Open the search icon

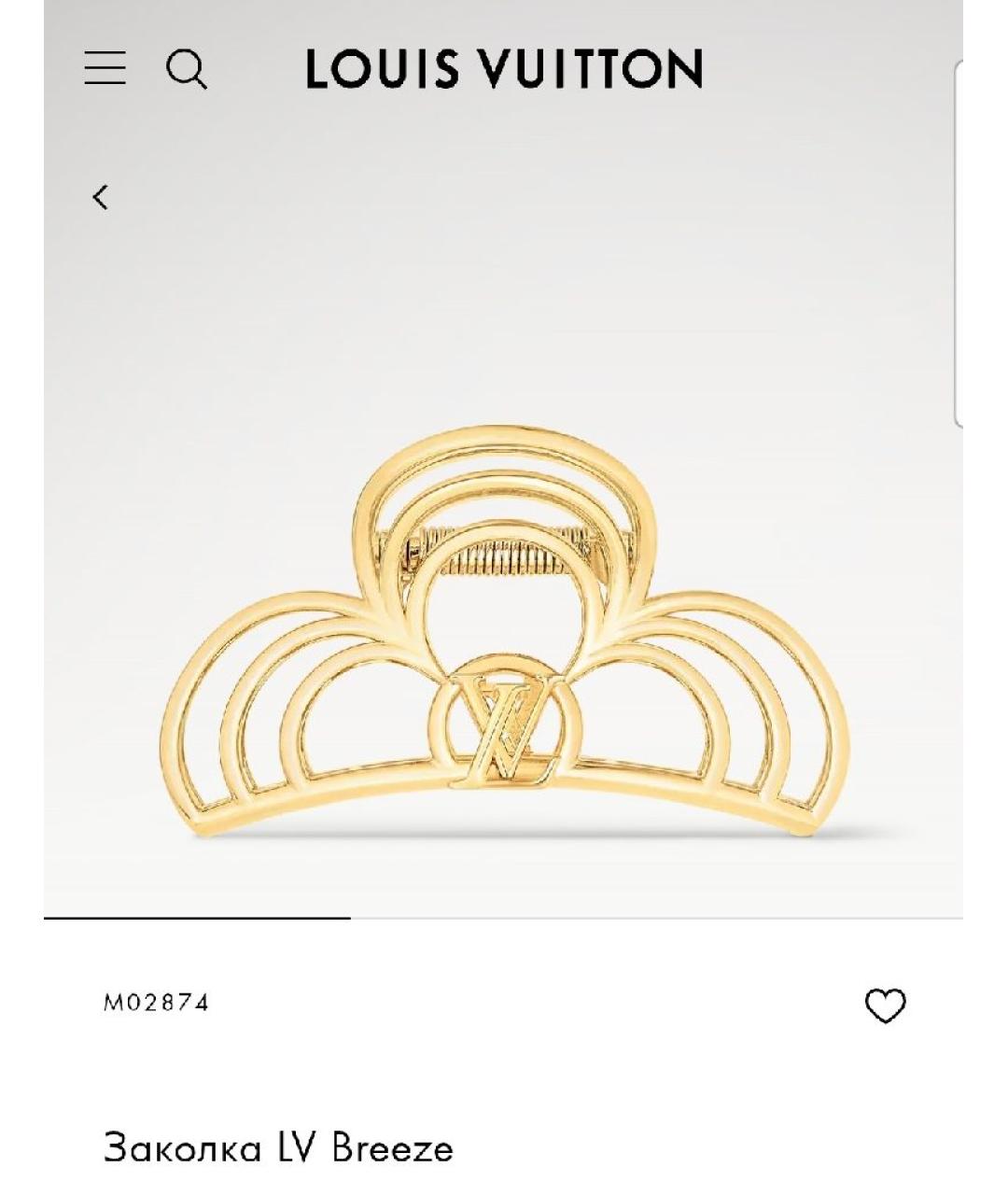point(186,69)
